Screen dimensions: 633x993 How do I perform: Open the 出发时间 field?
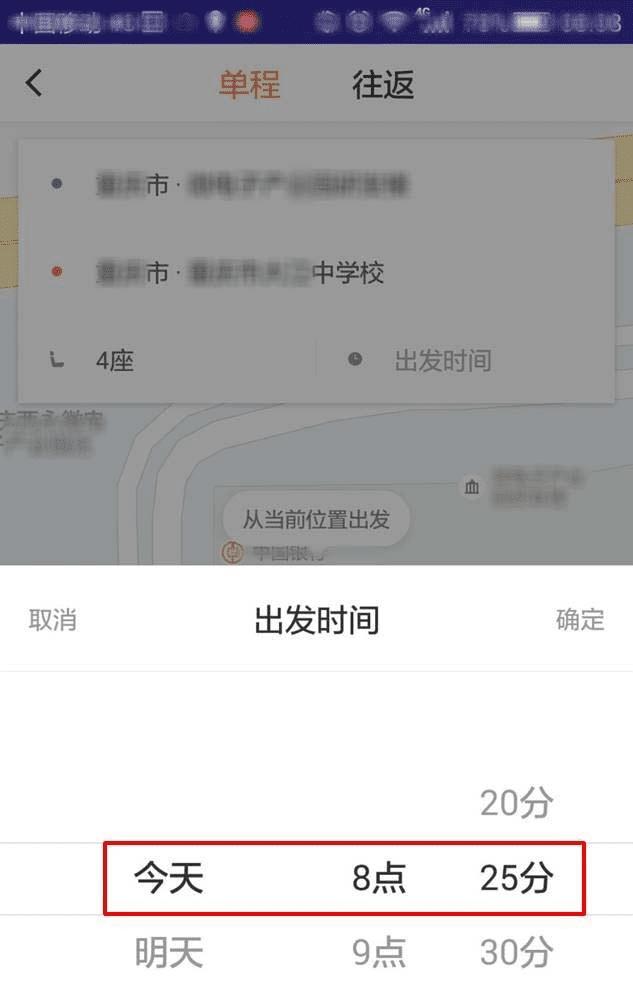point(443,360)
